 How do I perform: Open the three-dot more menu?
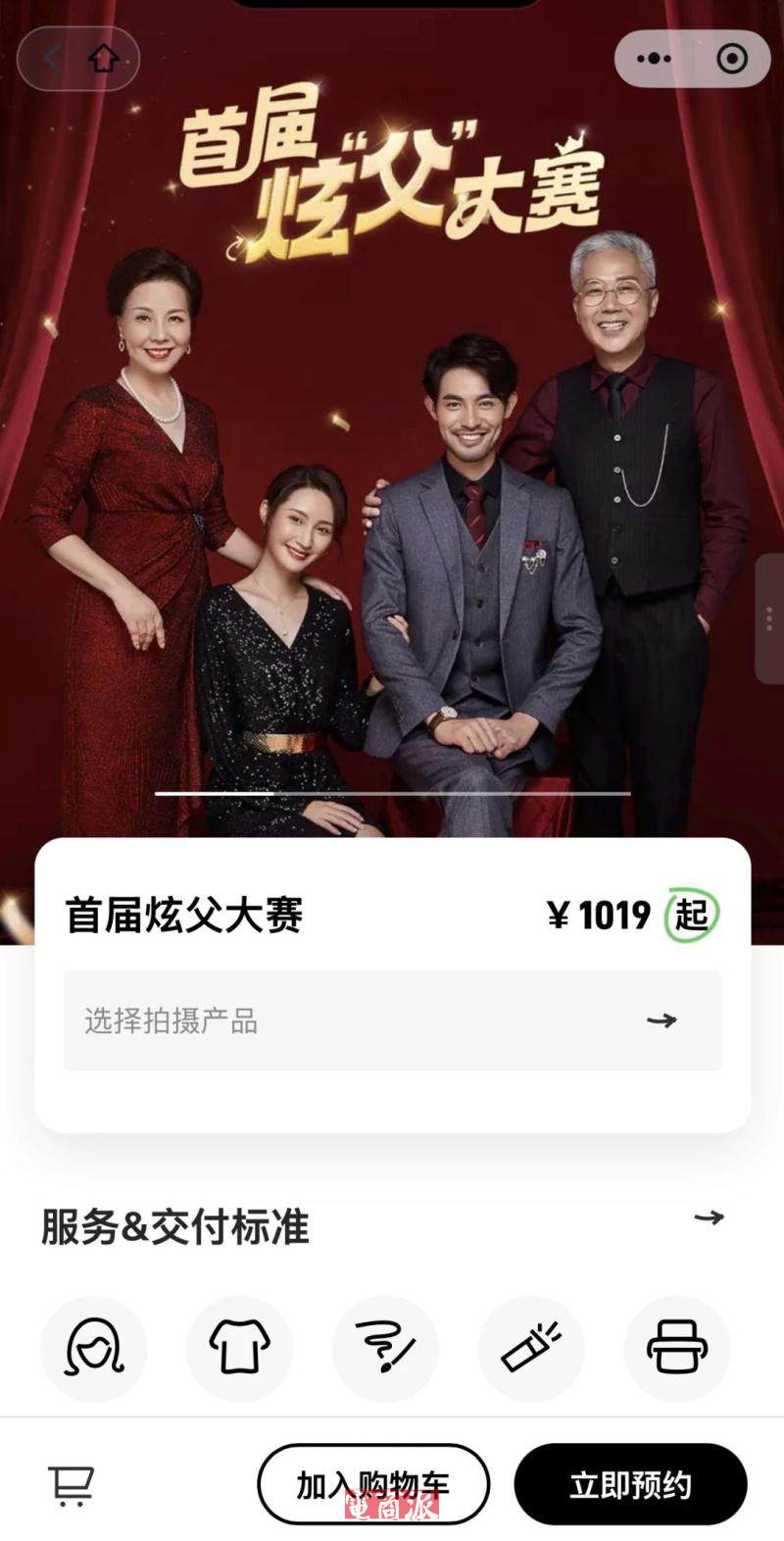[x=654, y=59]
